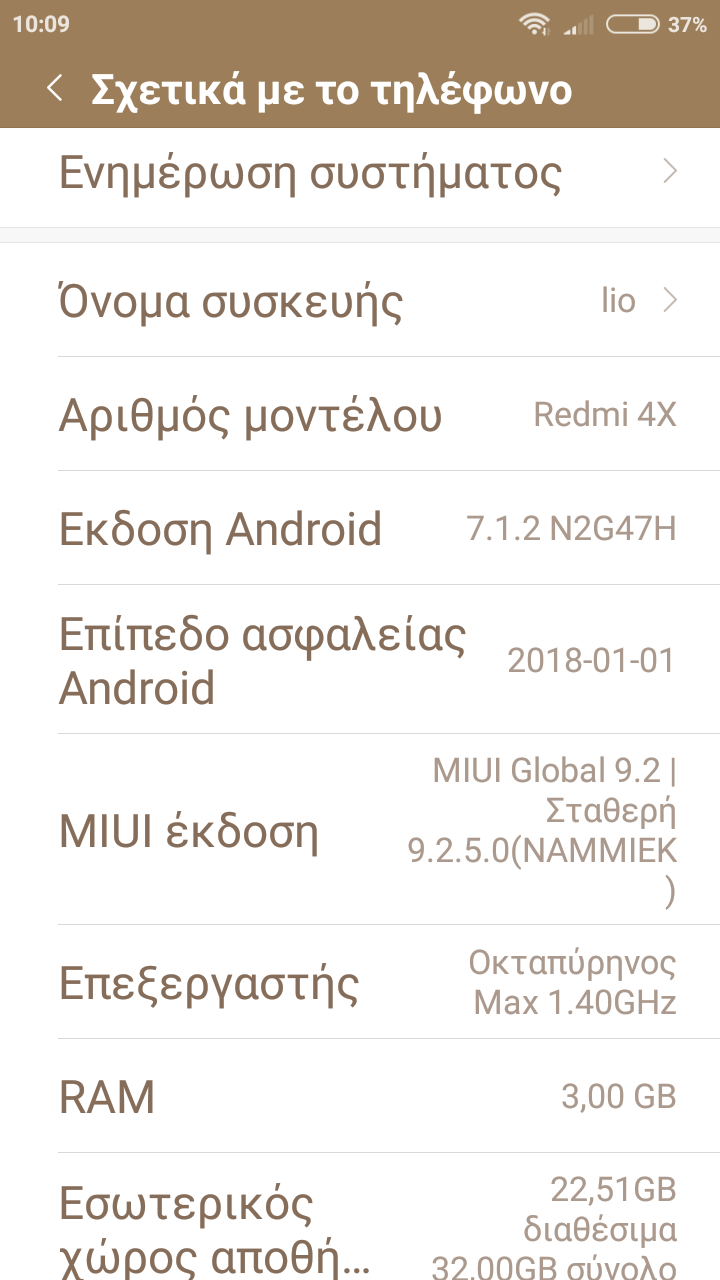Screen dimensions: 720x1280
Task: Go back from Σχετικά με το τηλέφωνο
Action: [x=55, y=89]
